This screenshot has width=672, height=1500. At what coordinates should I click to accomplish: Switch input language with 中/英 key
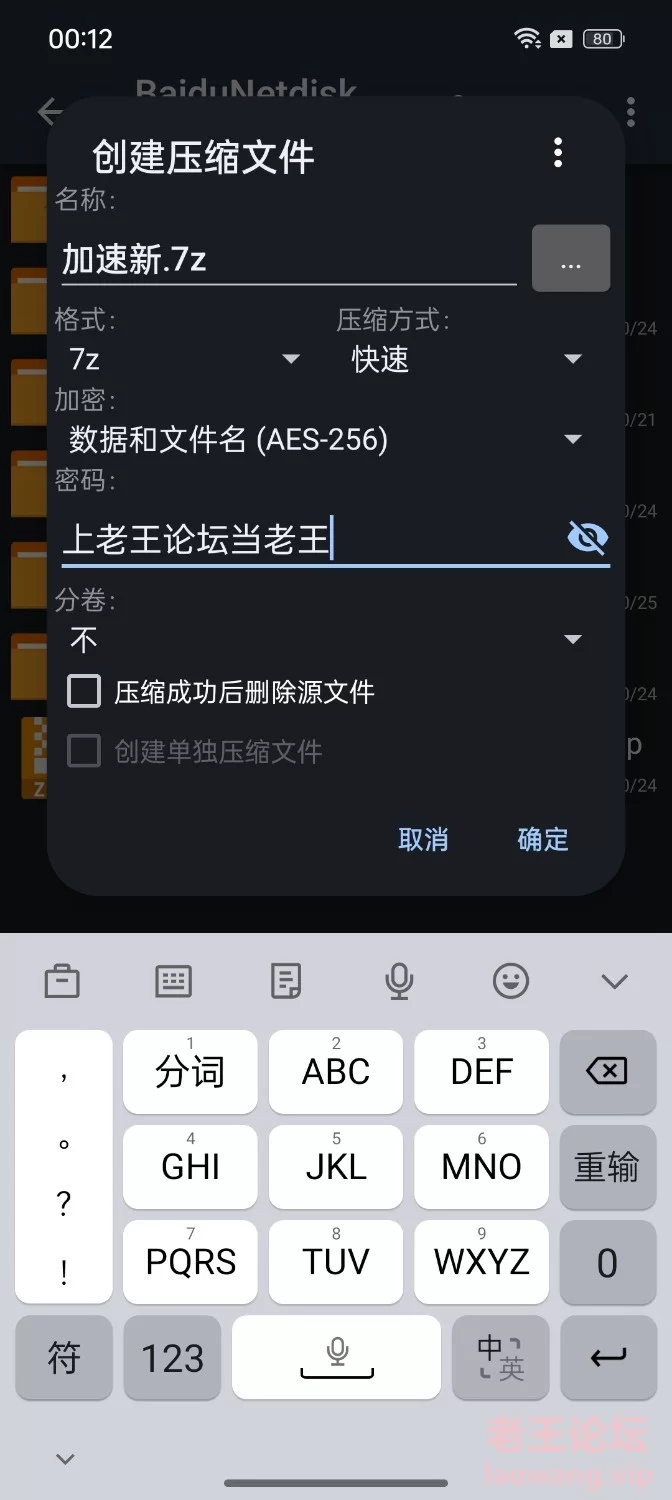[x=500, y=1358]
